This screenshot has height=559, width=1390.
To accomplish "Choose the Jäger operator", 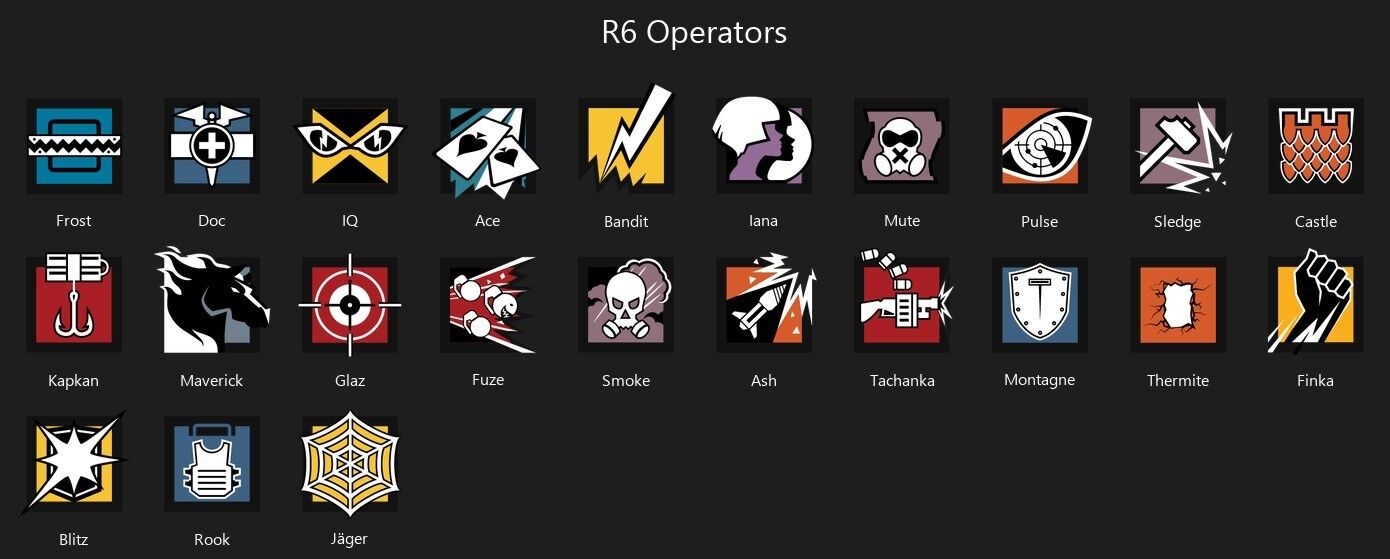I will [350, 464].
